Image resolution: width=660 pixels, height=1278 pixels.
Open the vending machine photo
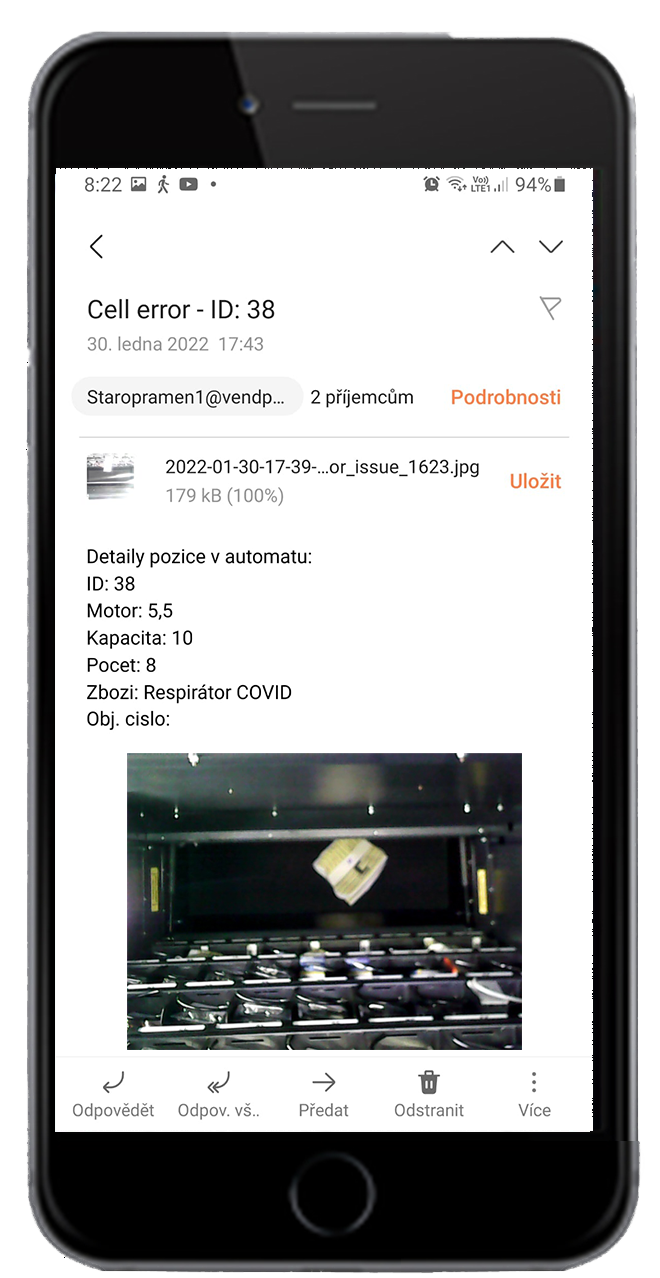point(324,900)
